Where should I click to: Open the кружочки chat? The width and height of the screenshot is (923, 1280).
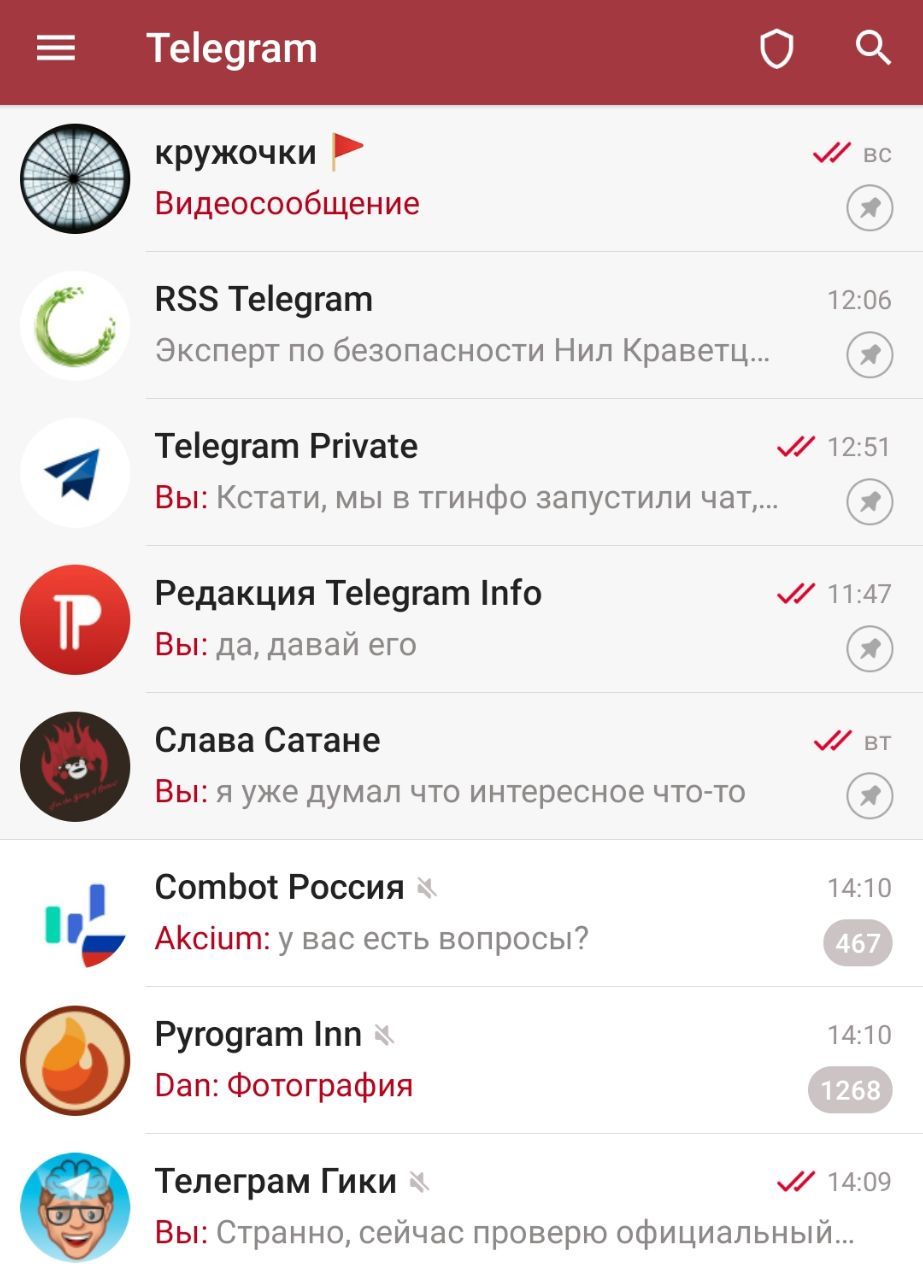(x=460, y=179)
